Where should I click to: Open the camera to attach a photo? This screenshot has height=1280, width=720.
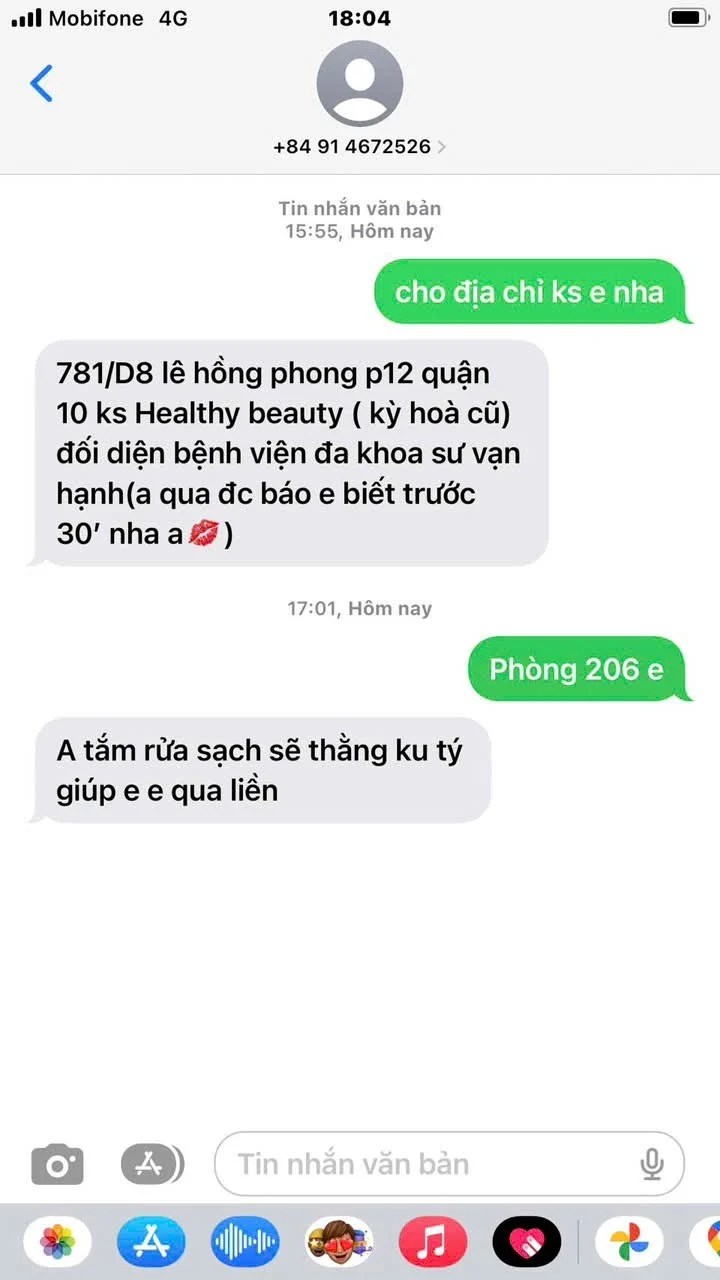57,1164
